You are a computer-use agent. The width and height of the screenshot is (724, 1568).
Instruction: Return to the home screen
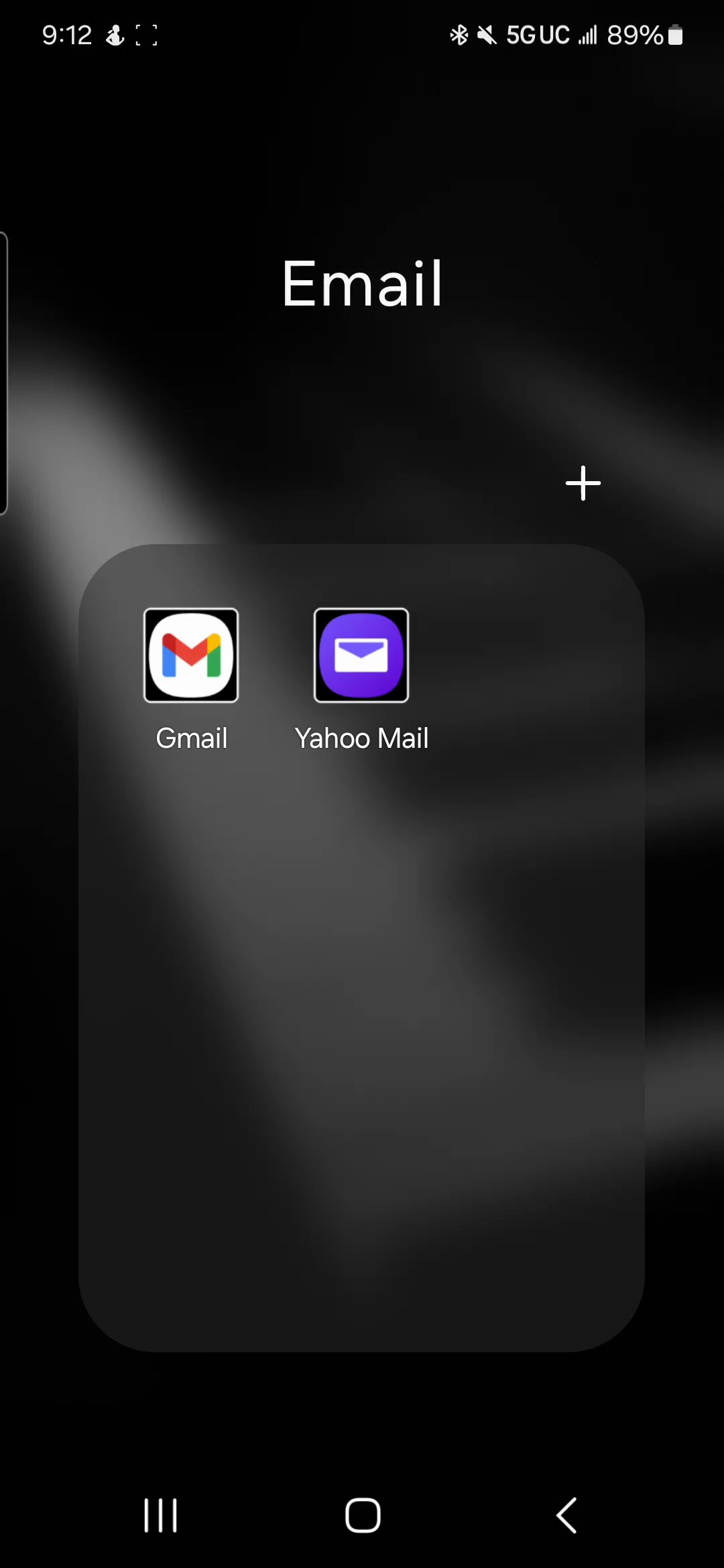[363, 1515]
